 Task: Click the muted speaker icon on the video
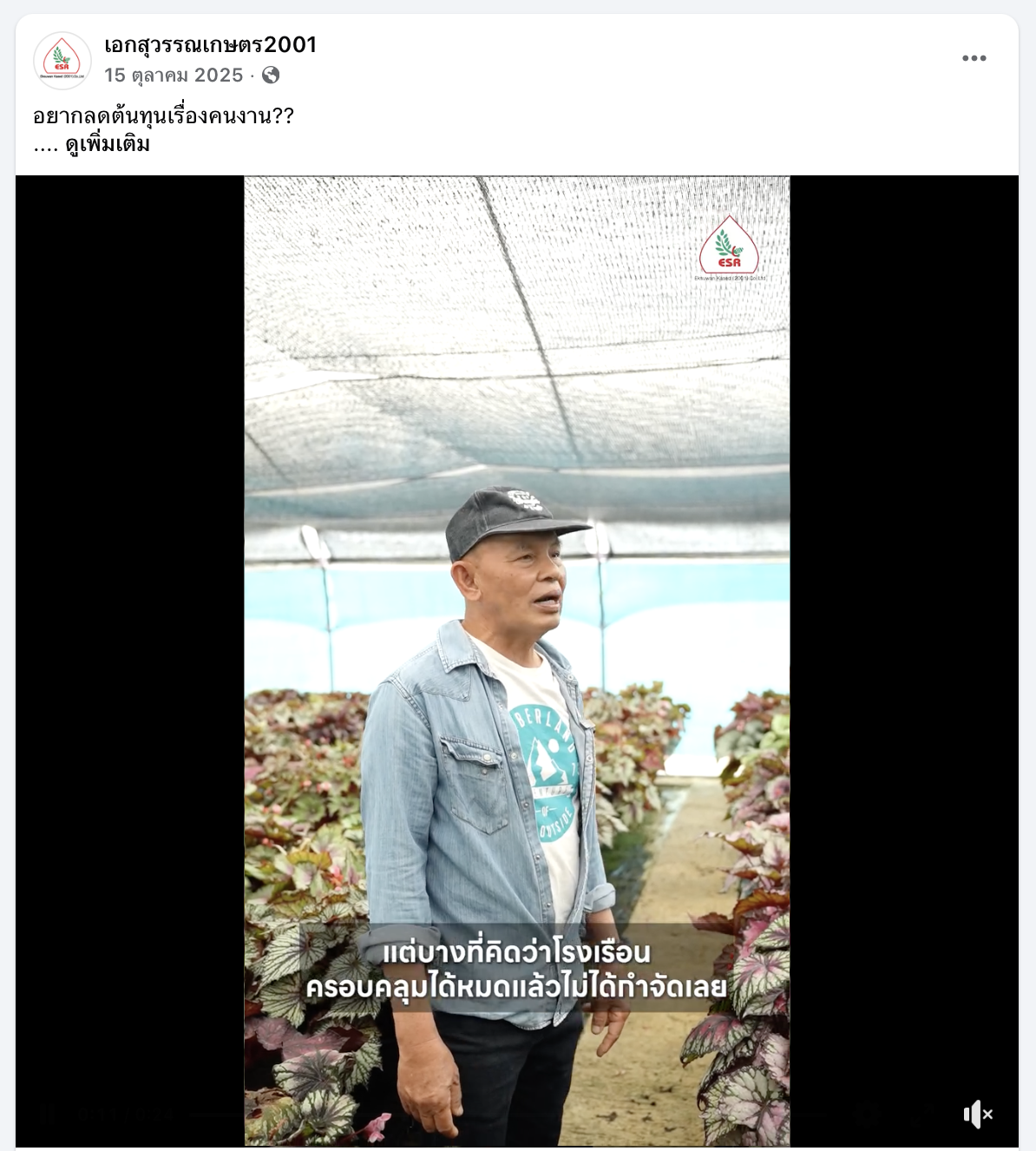(977, 1114)
